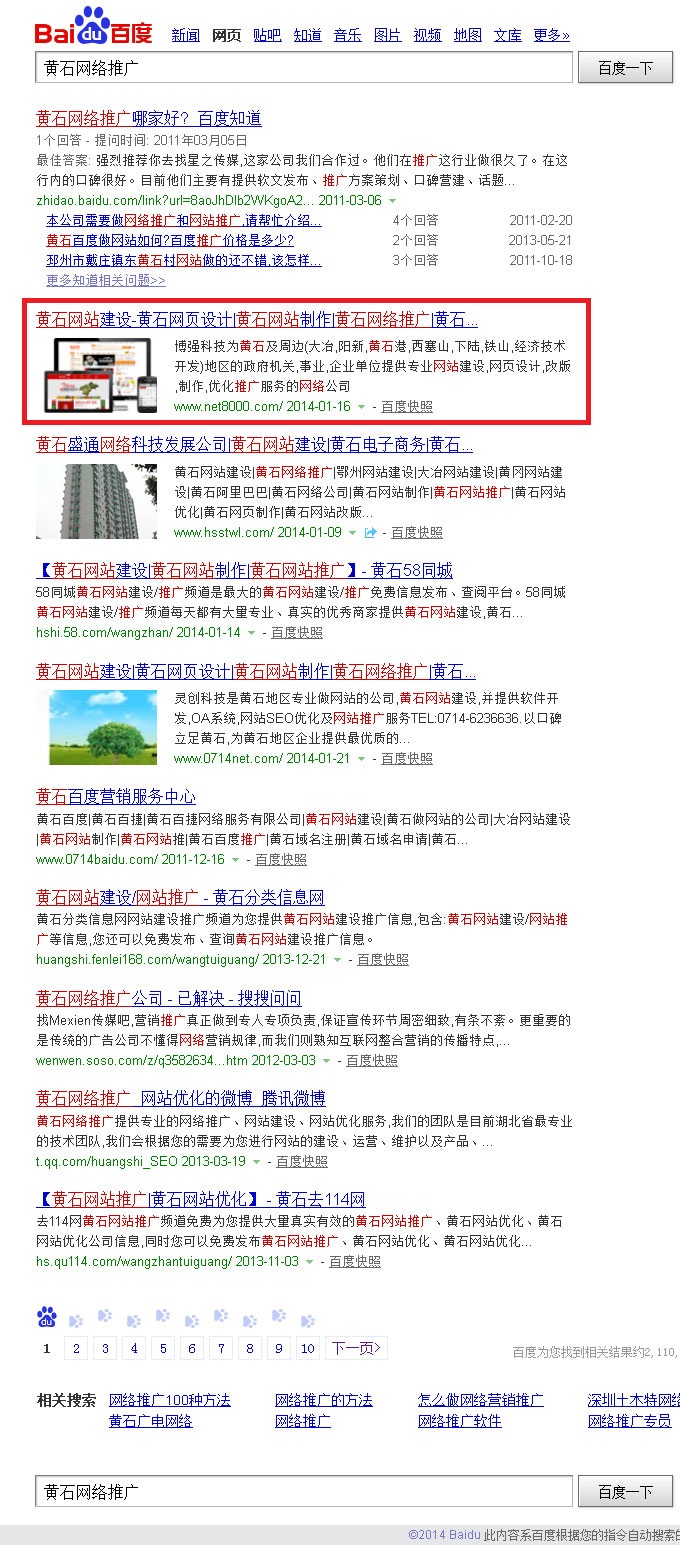Open 更多知道相关问题>> link
Screen dimensions: 680x1545
coord(105,280)
